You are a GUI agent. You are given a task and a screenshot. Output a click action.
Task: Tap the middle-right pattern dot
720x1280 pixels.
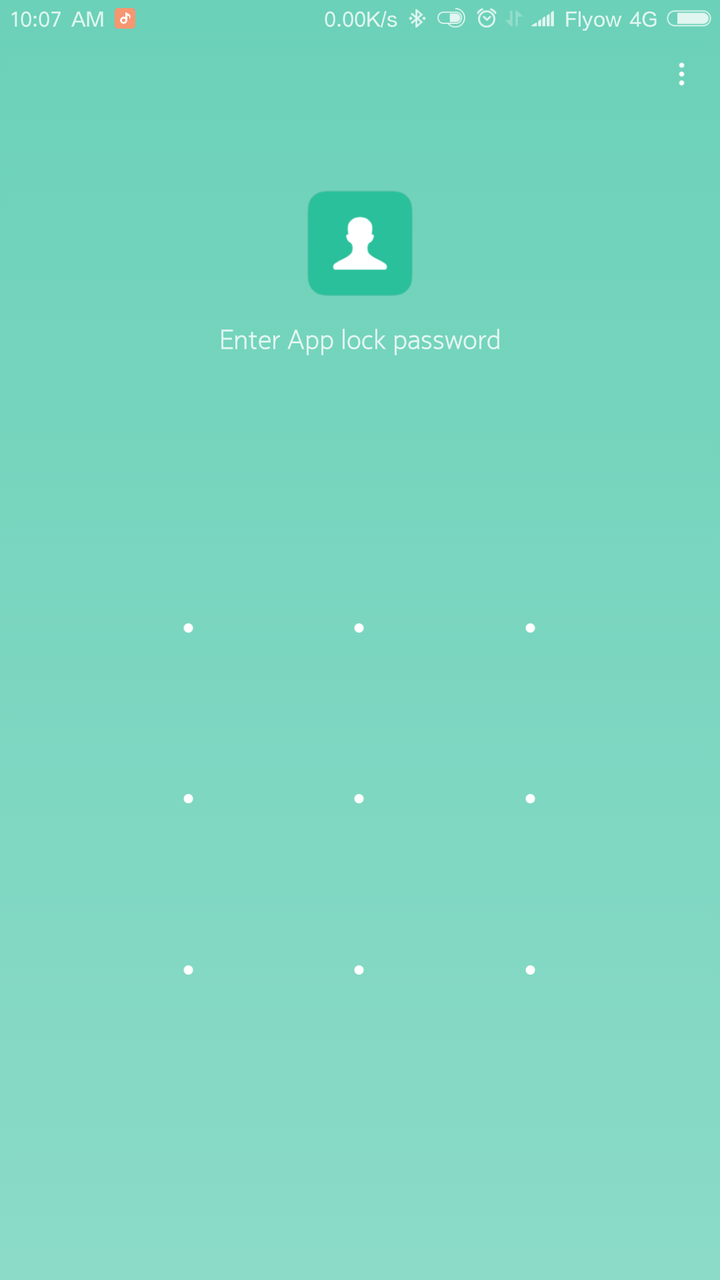pyautogui.click(x=530, y=799)
